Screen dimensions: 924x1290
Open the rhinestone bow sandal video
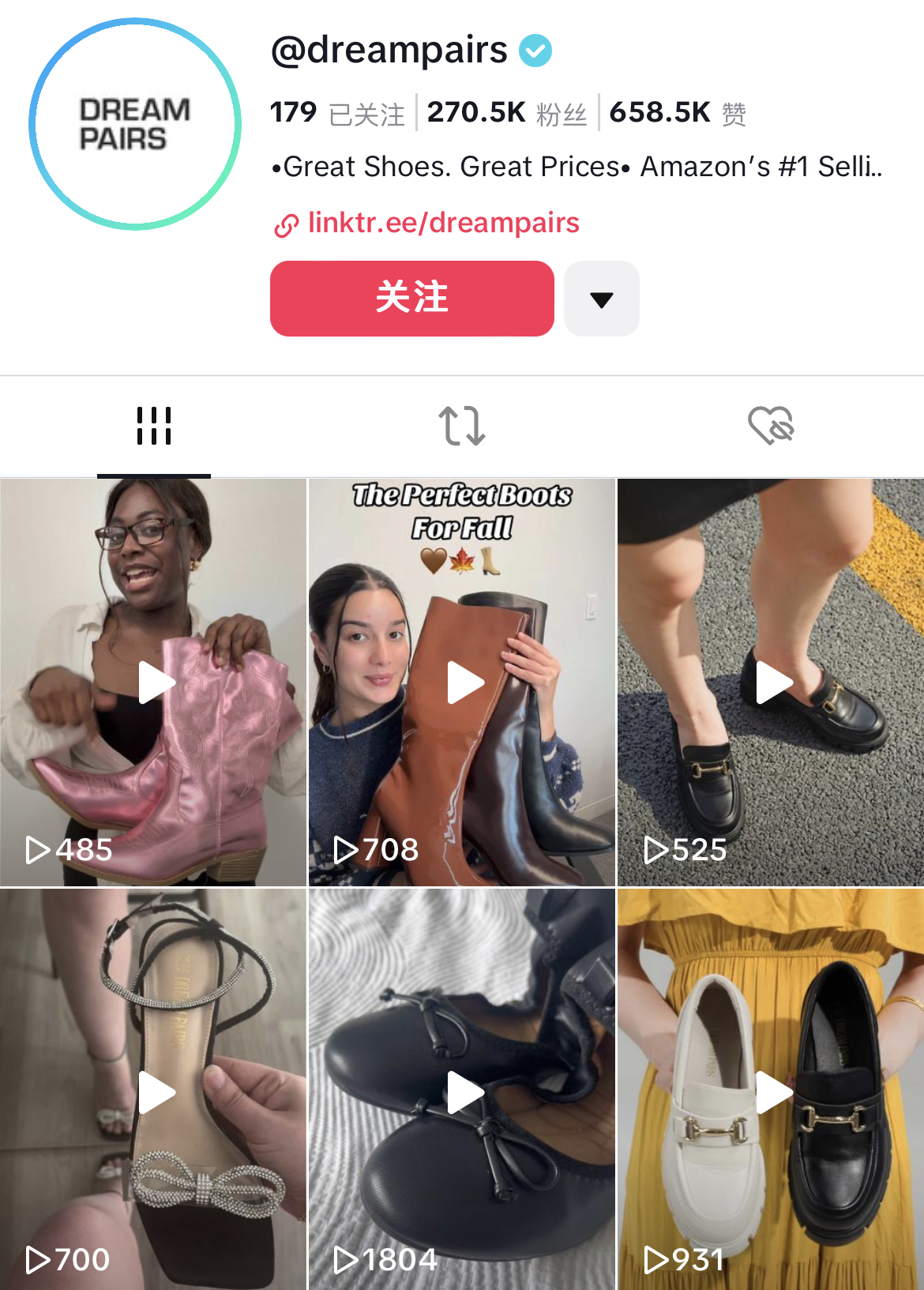coord(154,1092)
